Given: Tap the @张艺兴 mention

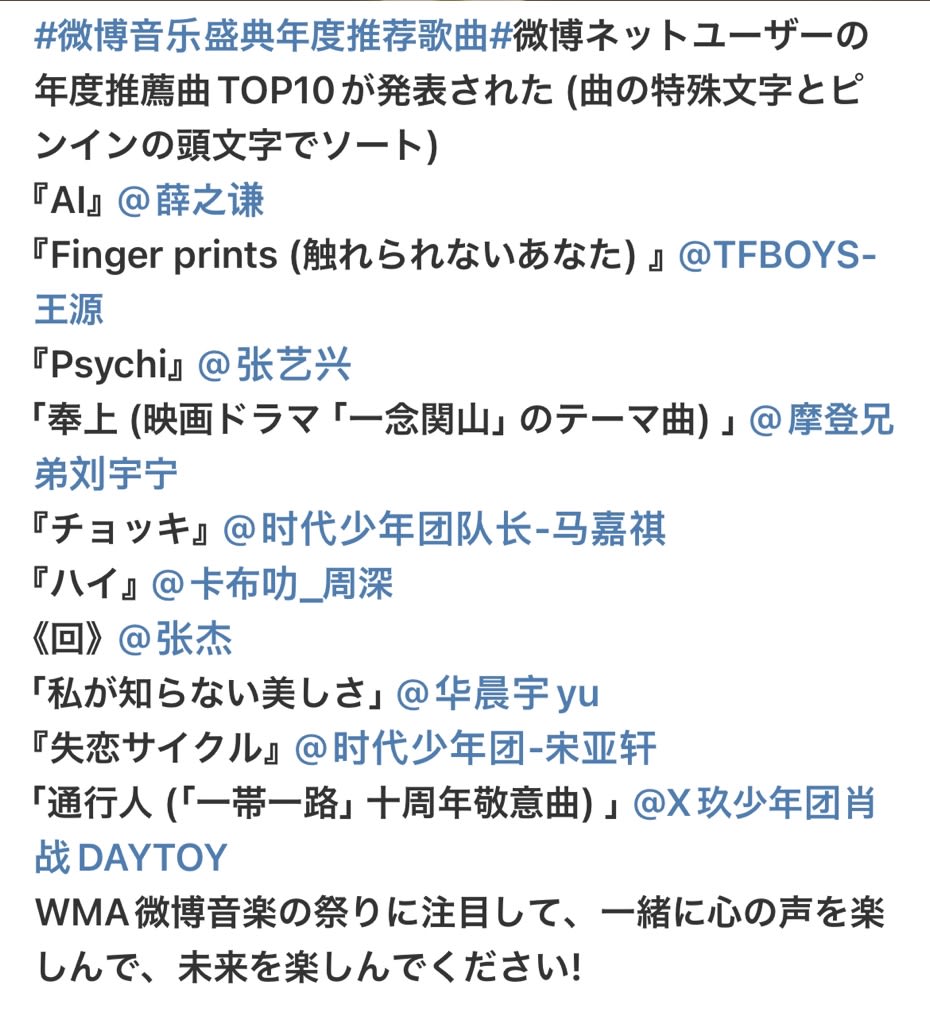Looking at the screenshot, I should (x=274, y=366).
